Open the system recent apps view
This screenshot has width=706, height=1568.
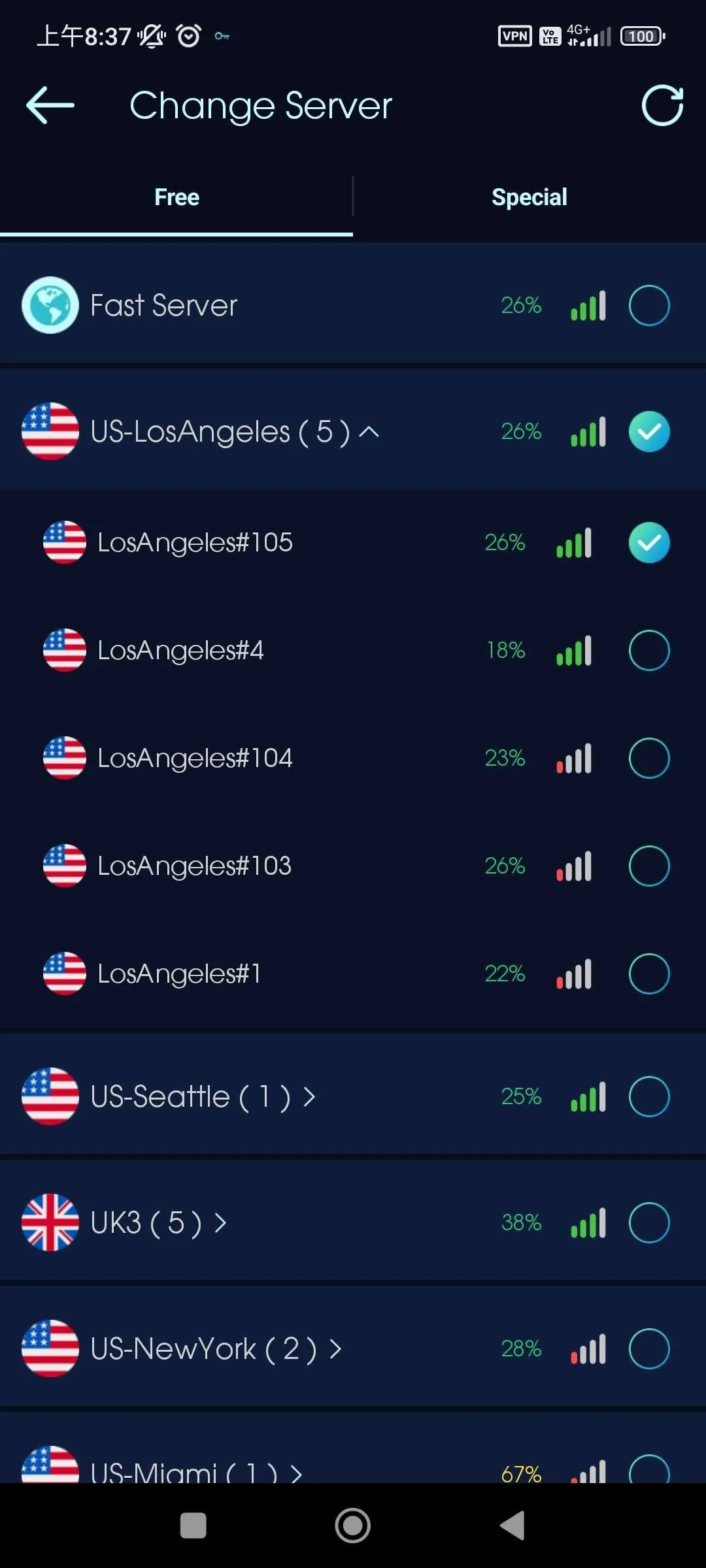pyautogui.click(x=193, y=1526)
